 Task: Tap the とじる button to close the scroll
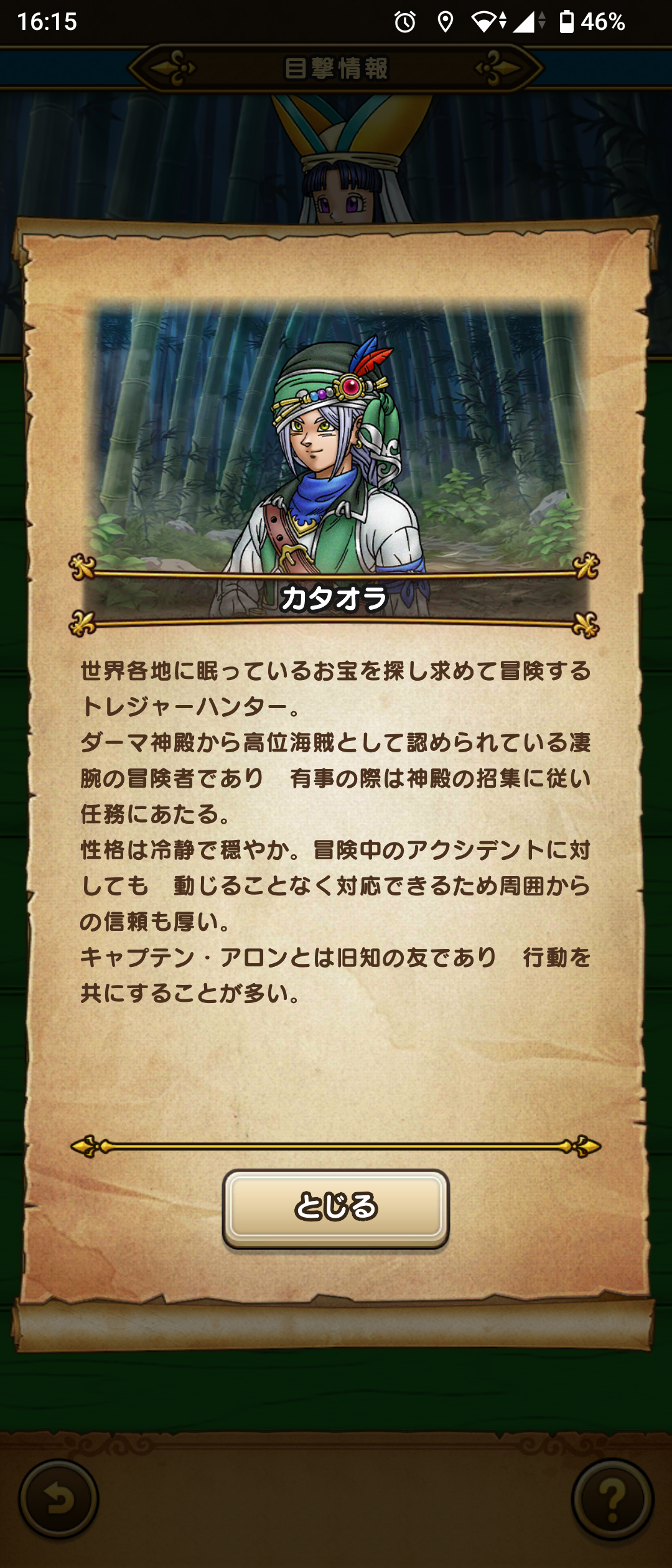[335, 1208]
